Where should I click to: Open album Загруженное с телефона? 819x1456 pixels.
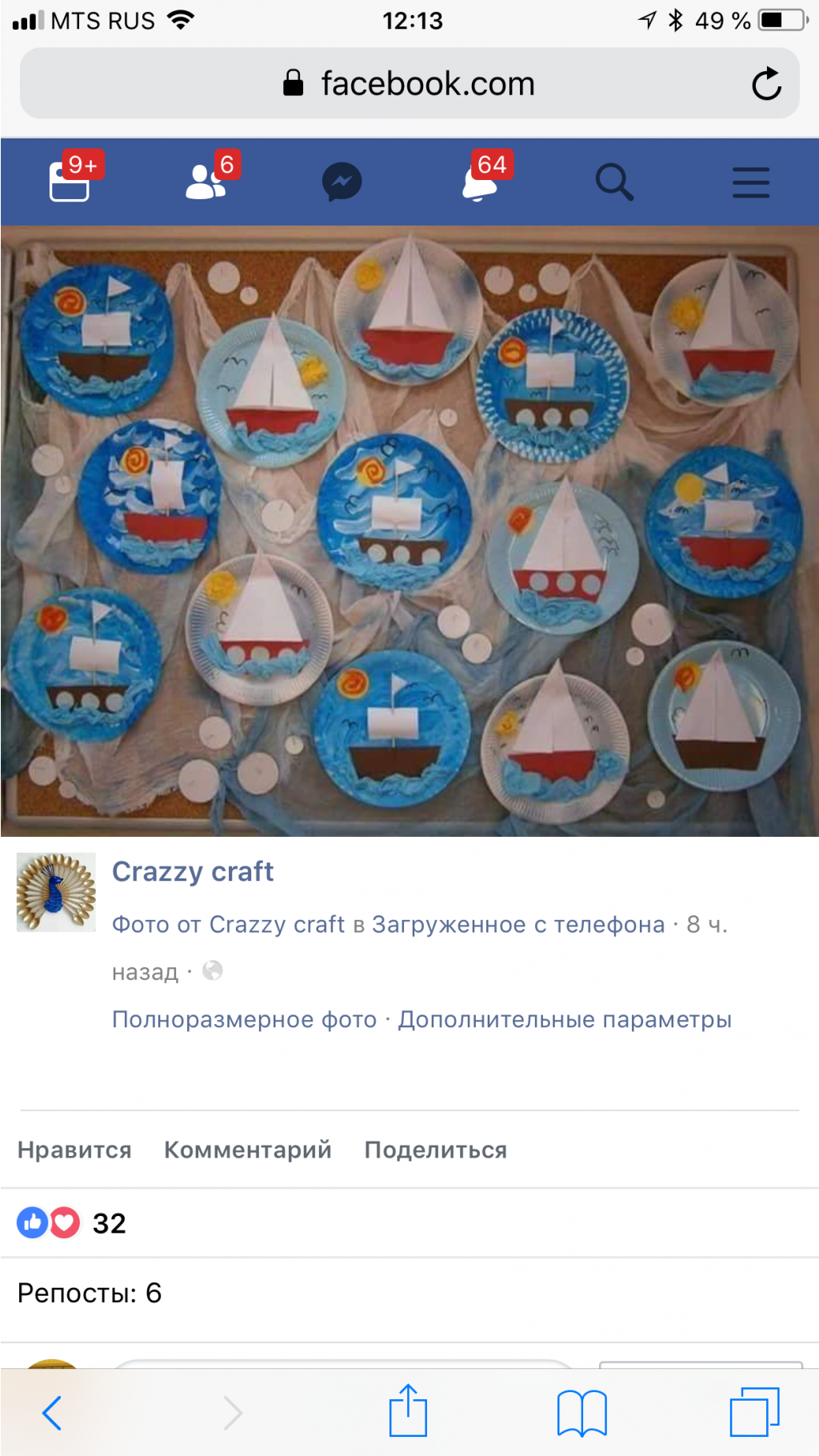coord(518,925)
